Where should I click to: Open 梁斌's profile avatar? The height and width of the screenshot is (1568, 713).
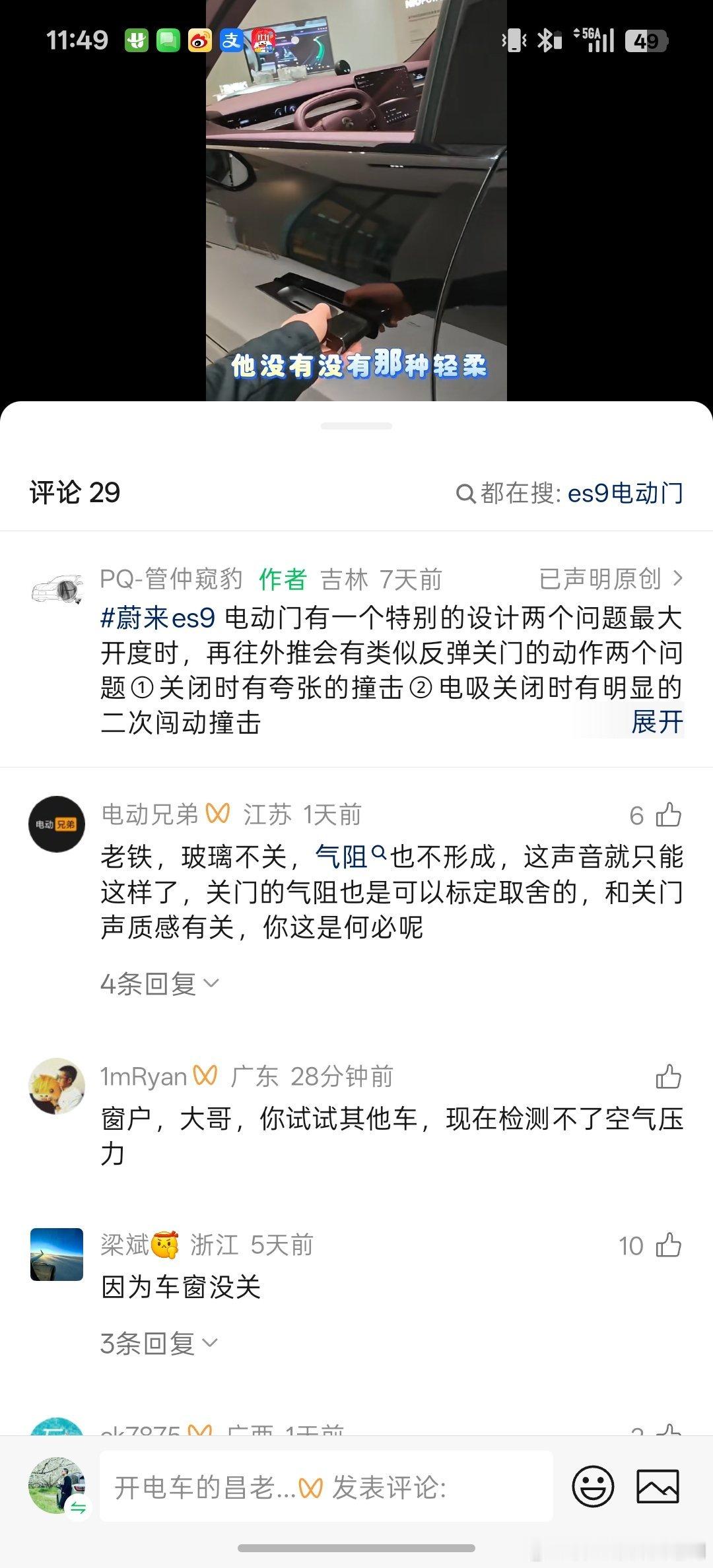57,1254
